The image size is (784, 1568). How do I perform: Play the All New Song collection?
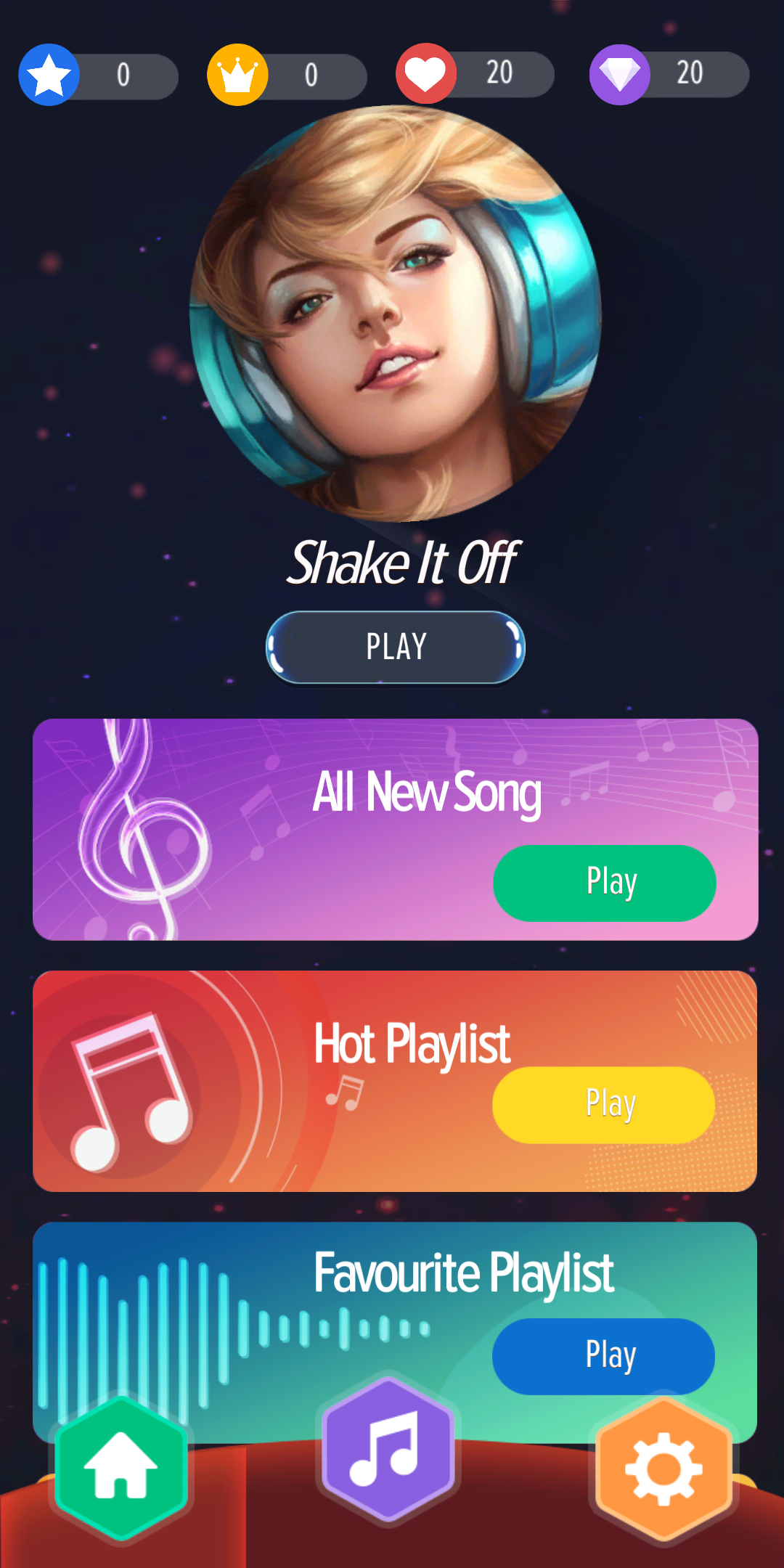pyautogui.click(x=605, y=883)
